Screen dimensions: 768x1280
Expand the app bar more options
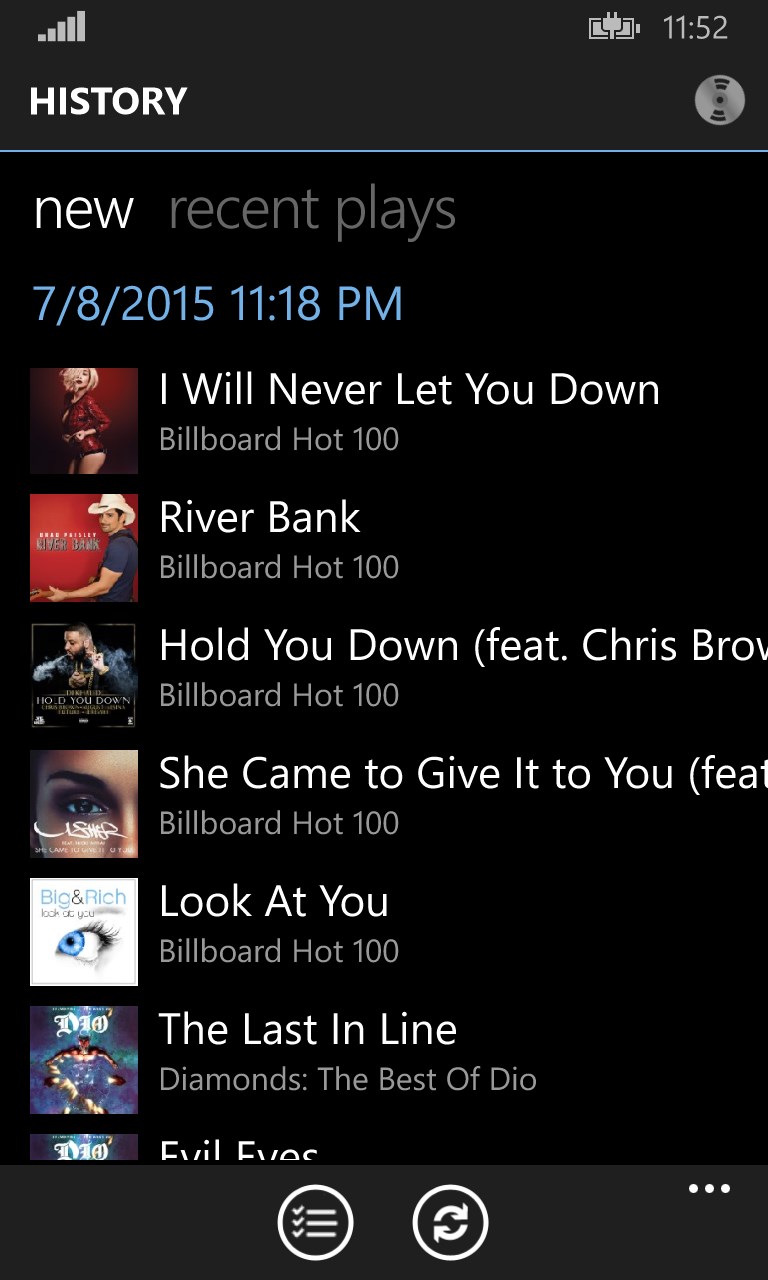click(x=709, y=1189)
